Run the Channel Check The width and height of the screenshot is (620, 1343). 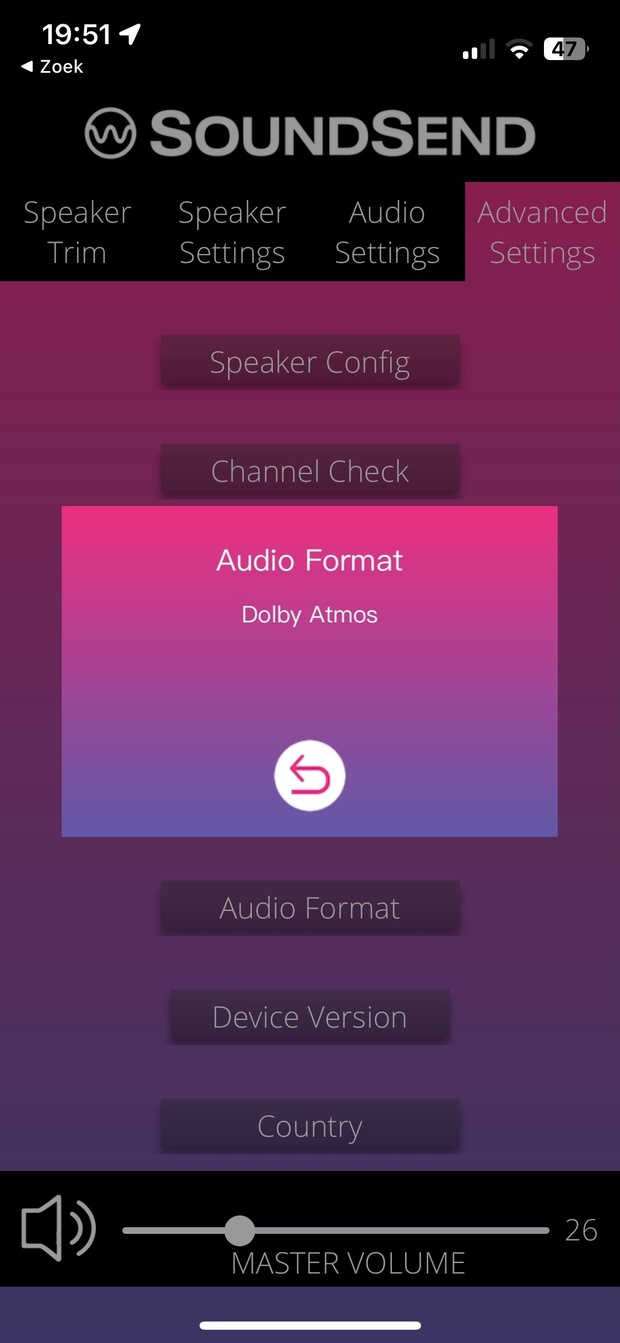[x=310, y=471]
